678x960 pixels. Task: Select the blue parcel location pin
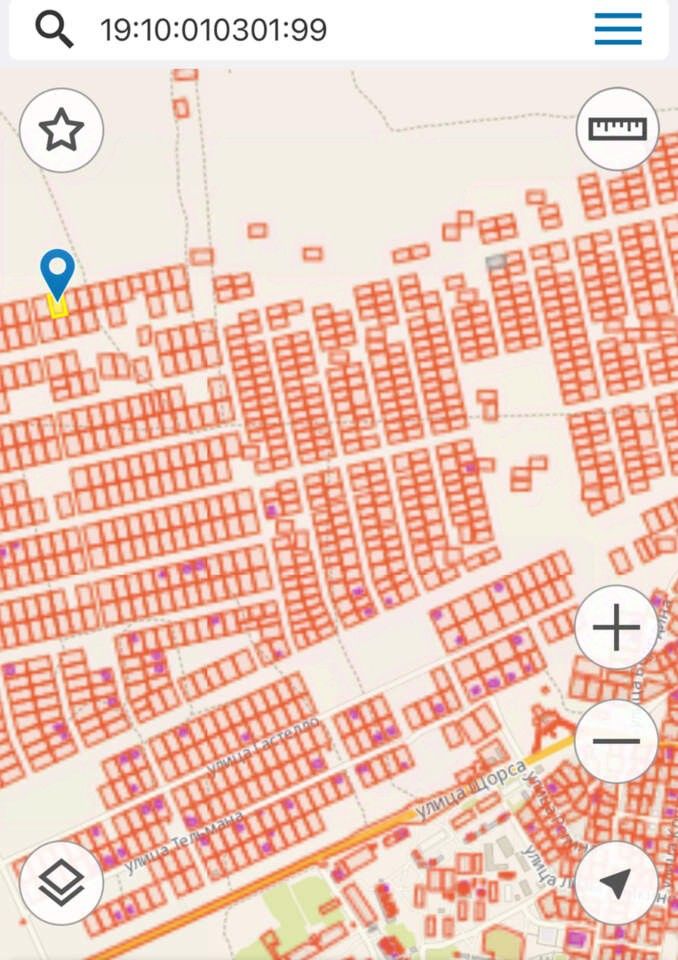[x=57, y=270]
